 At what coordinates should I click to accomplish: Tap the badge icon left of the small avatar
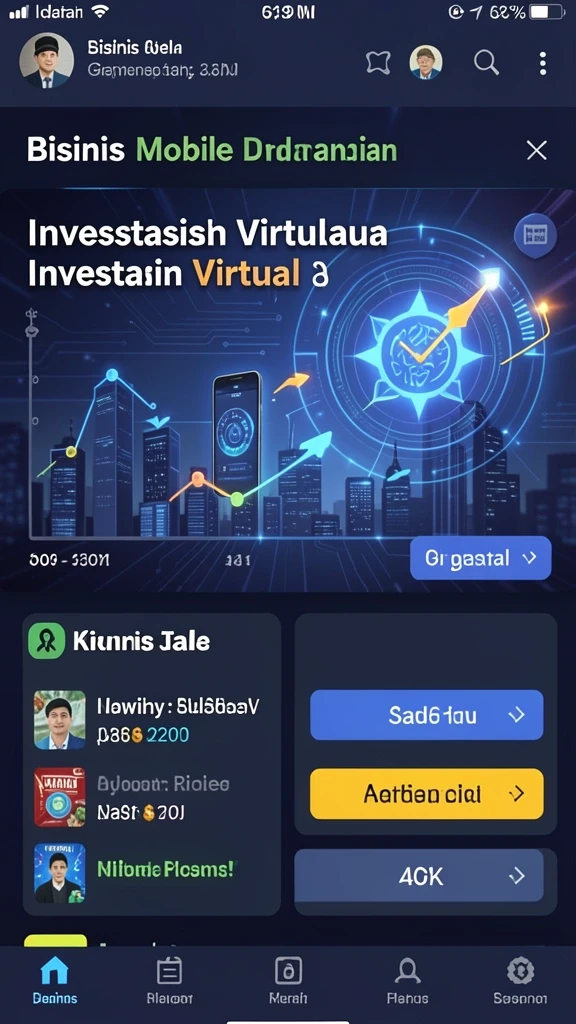(x=378, y=63)
